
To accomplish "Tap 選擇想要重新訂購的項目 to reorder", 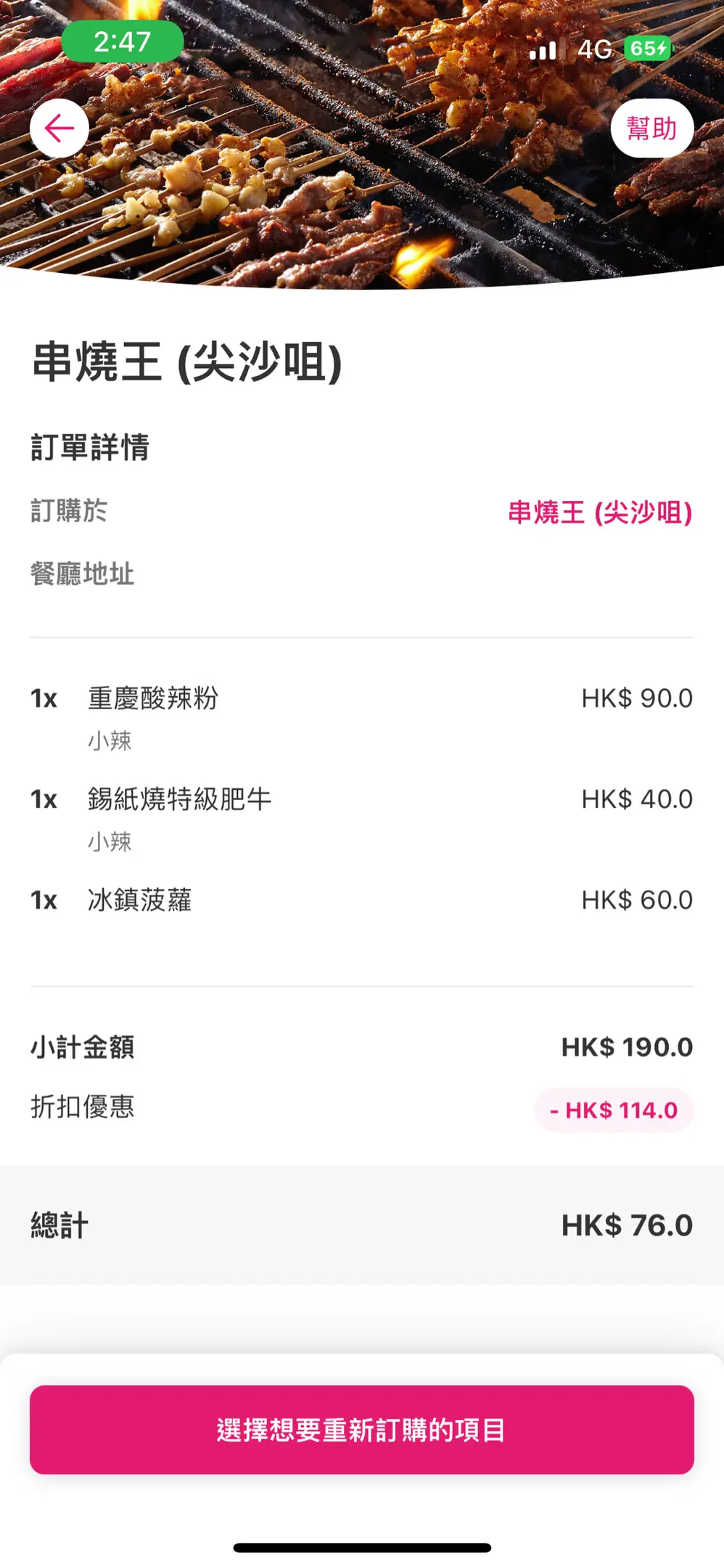I will pos(362,1429).
